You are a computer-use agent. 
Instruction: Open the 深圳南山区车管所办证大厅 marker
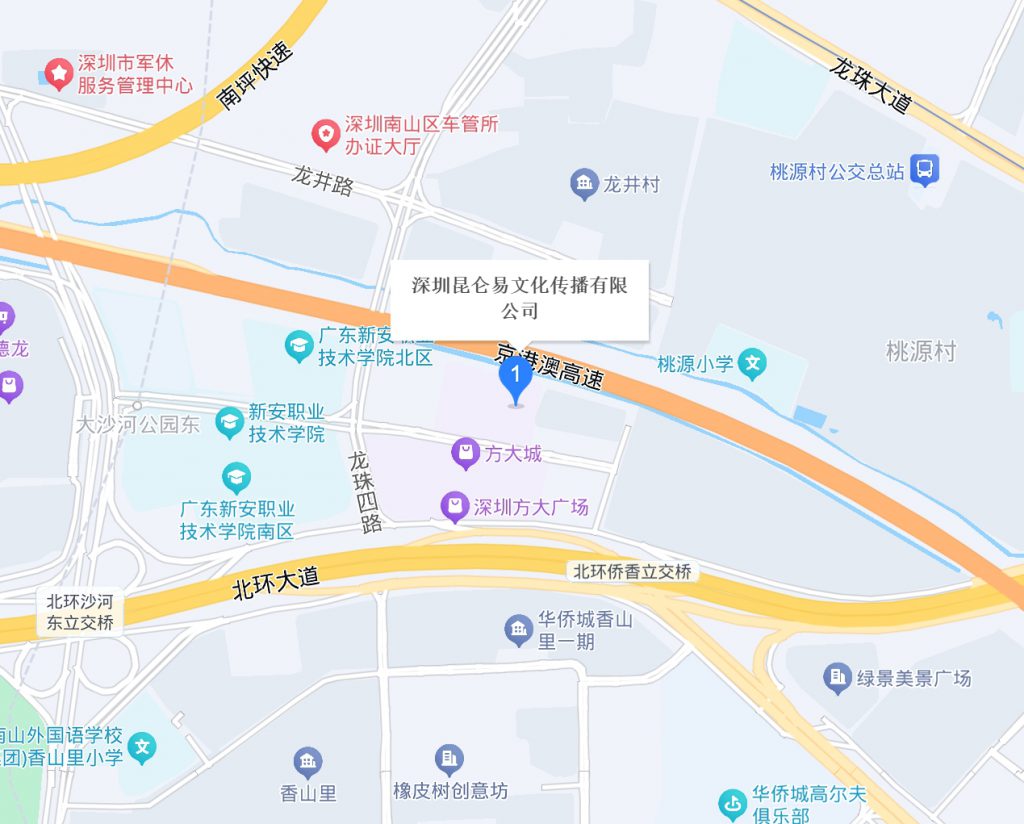325,134
